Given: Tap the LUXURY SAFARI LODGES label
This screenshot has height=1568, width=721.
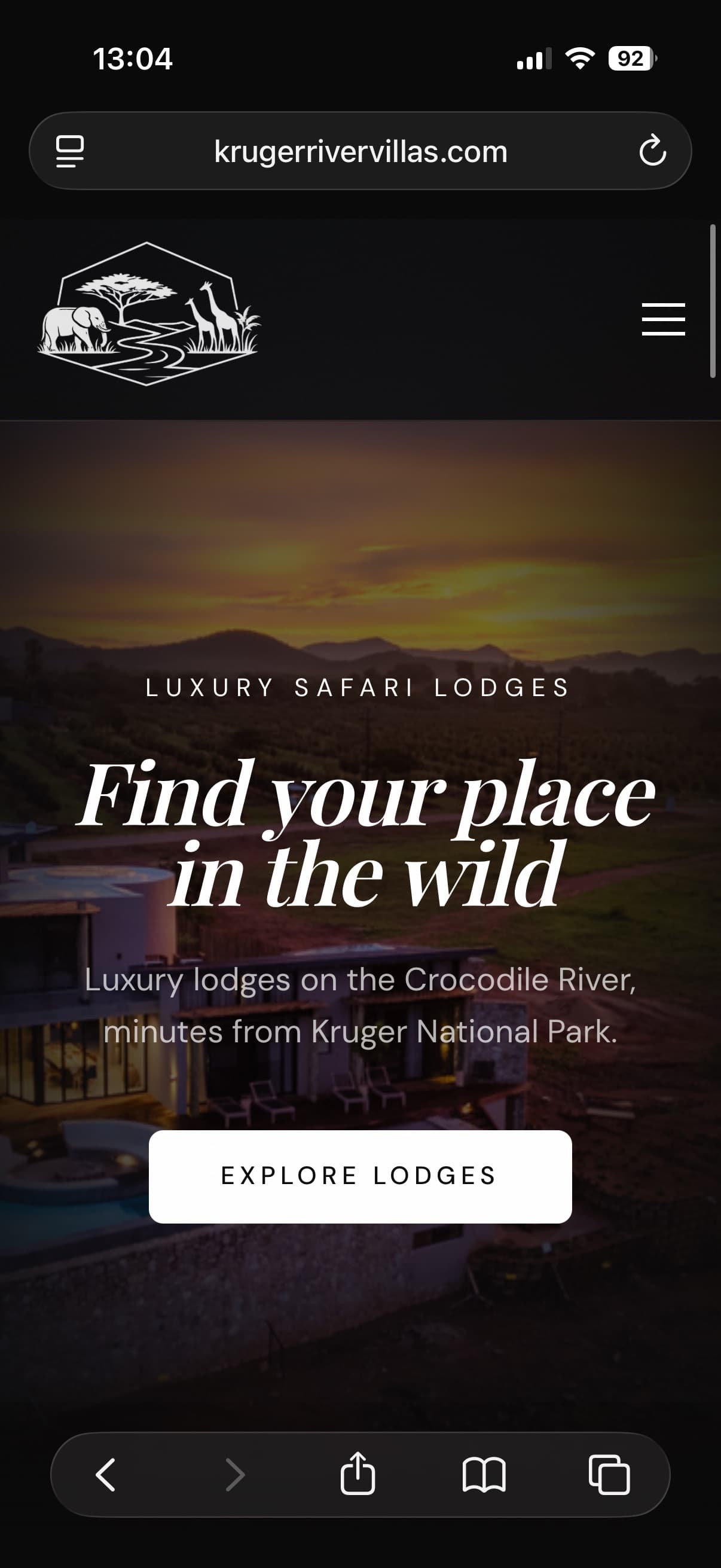Looking at the screenshot, I should [360, 688].
